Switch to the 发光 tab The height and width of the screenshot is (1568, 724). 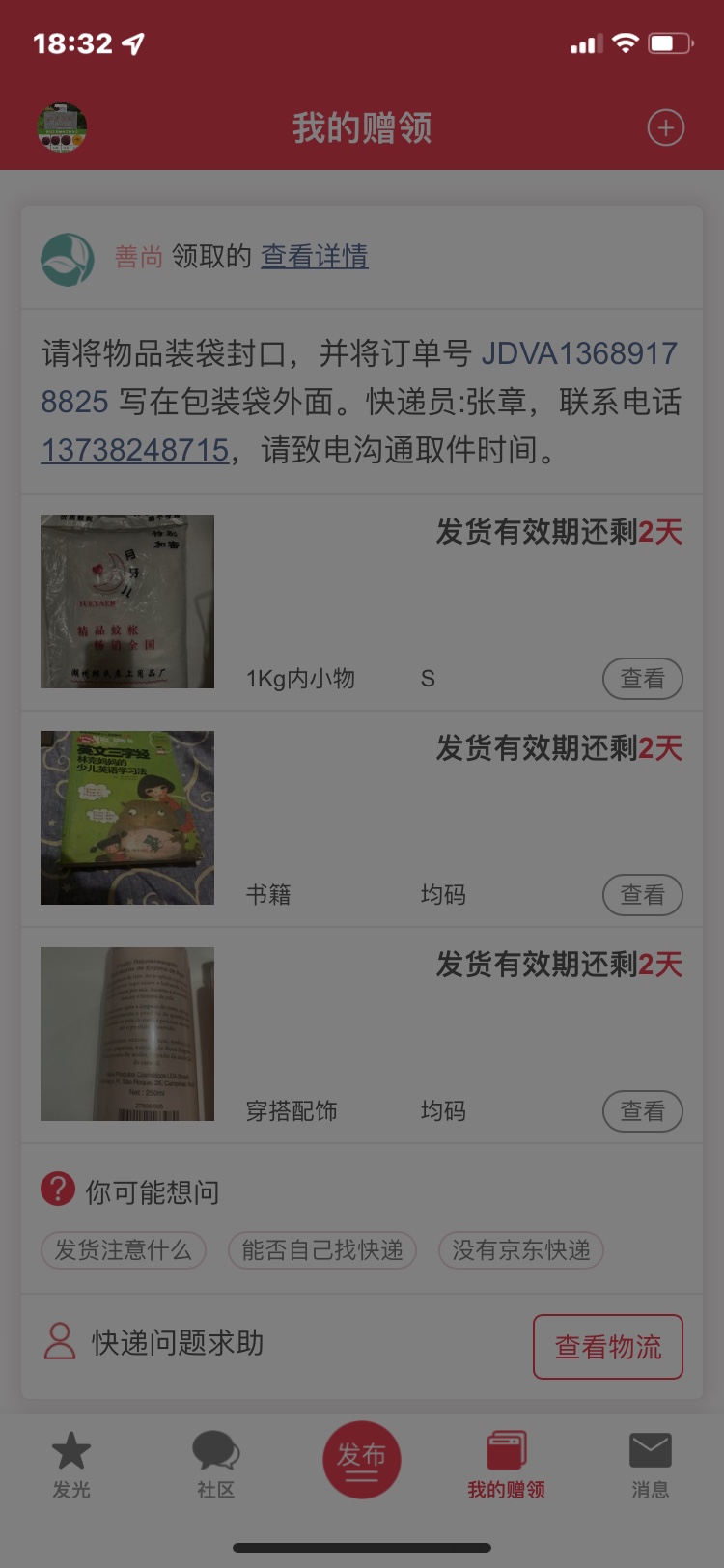click(71, 1465)
